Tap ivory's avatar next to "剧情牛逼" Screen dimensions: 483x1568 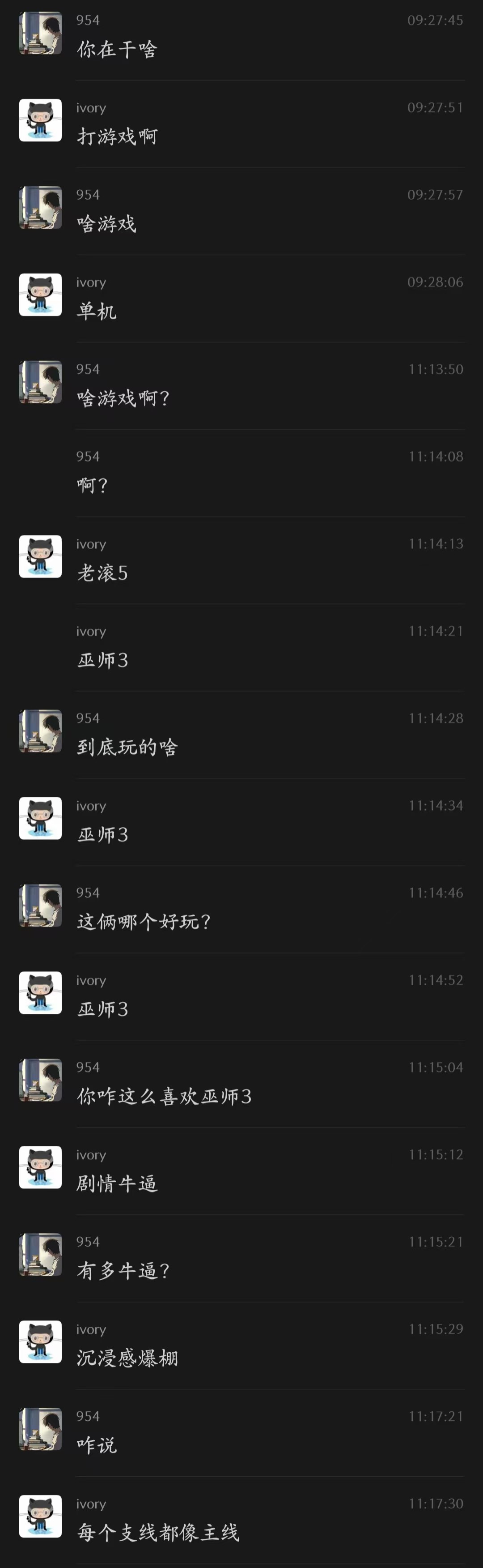pyautogui.click(x=40, y=1167)
